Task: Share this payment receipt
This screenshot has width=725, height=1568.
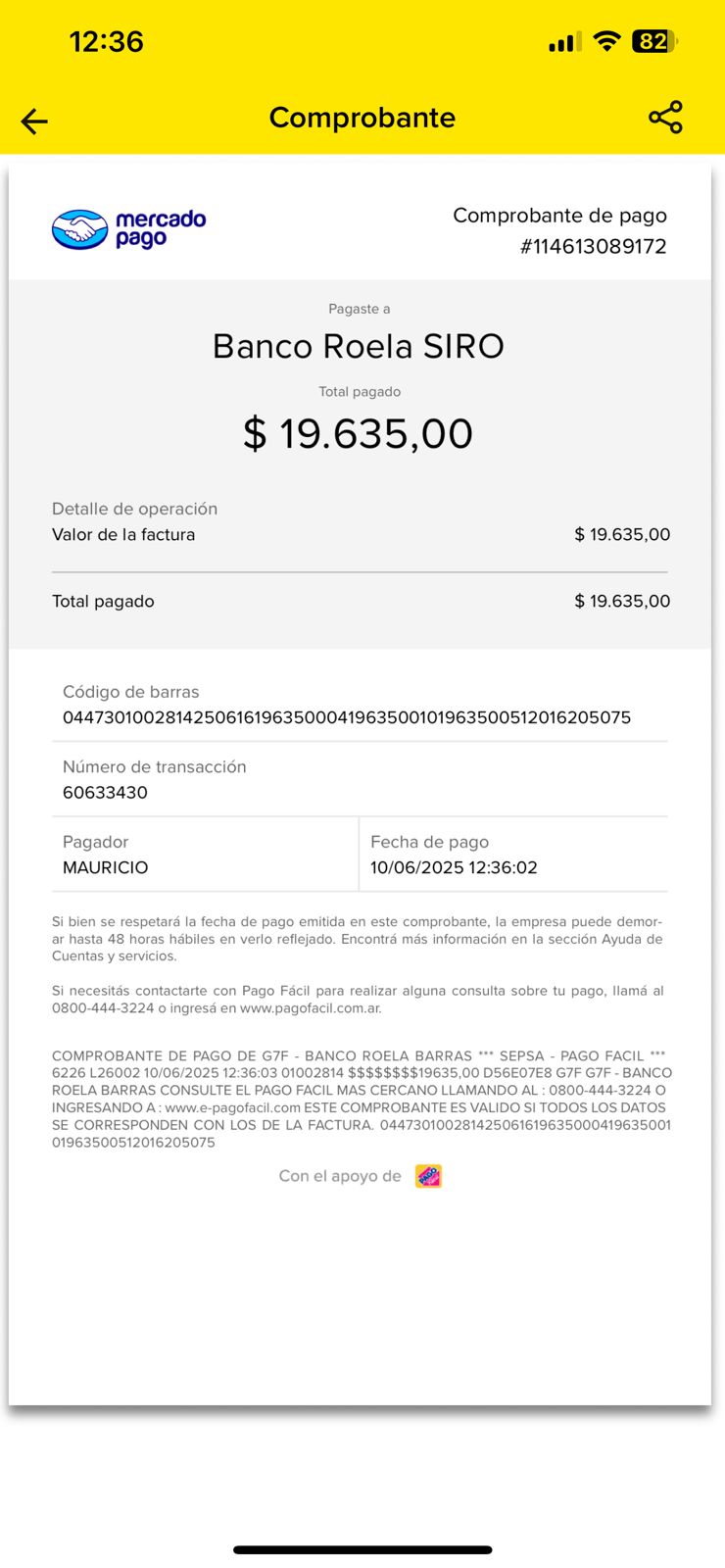Action: (665, 118)
